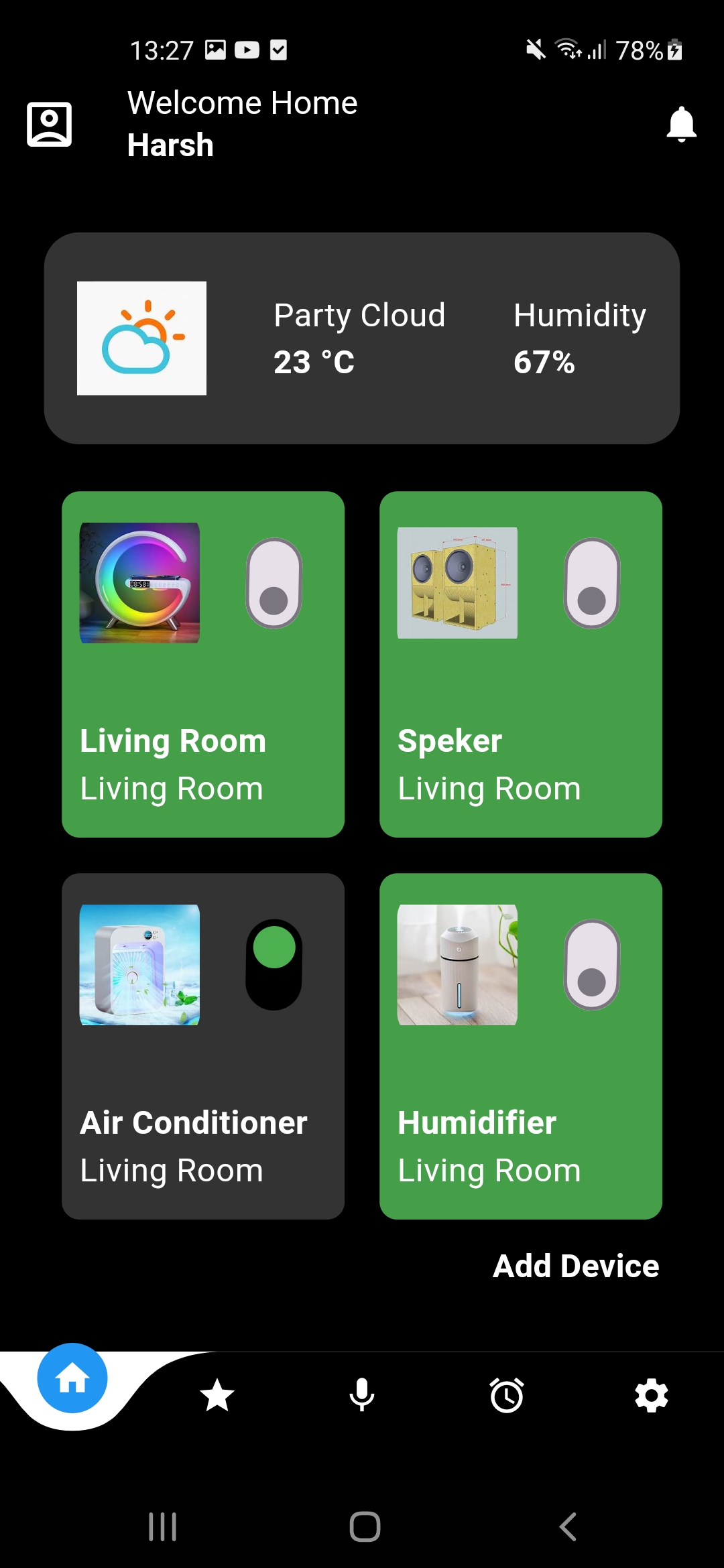
Task: Click the Air Conditioner product thumbnail
Action: [x=139, y=964]
